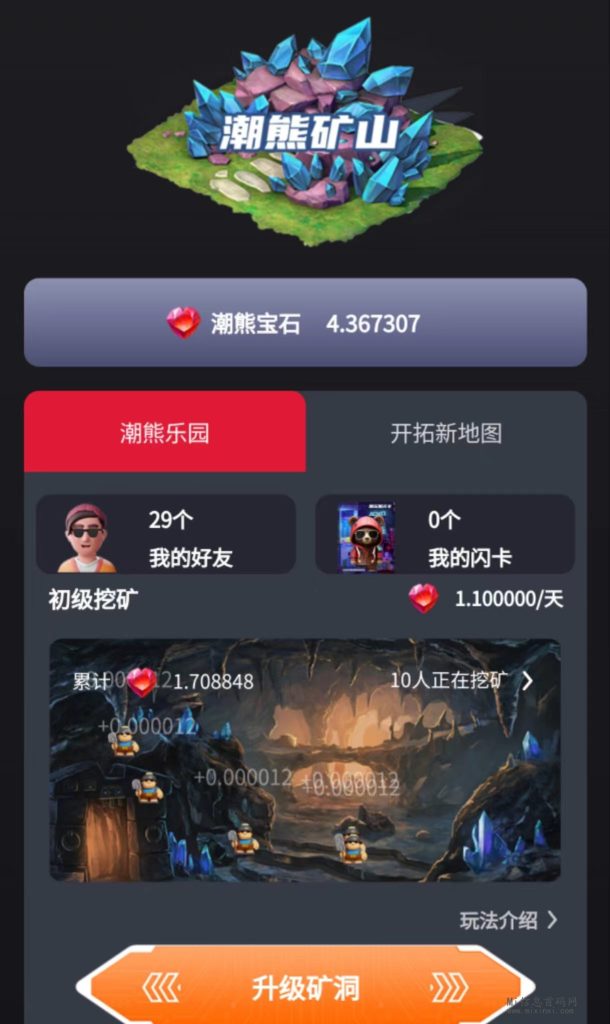Switch to the 开拓新地图 tab
This screenshot has height=1024, width=610.
coord(445,432)
